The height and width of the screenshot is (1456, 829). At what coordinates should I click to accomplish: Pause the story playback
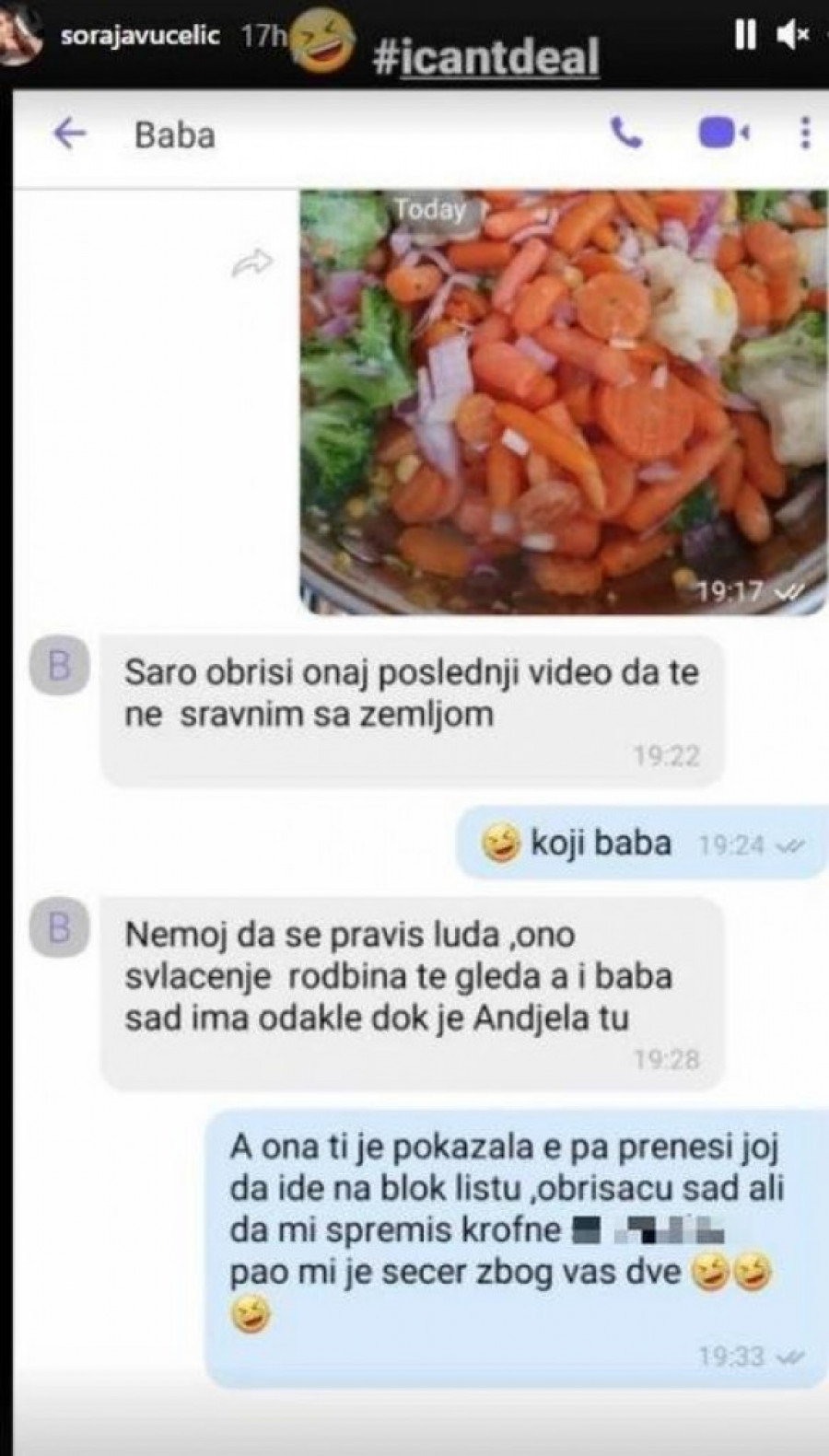click(x=744, y=35)
